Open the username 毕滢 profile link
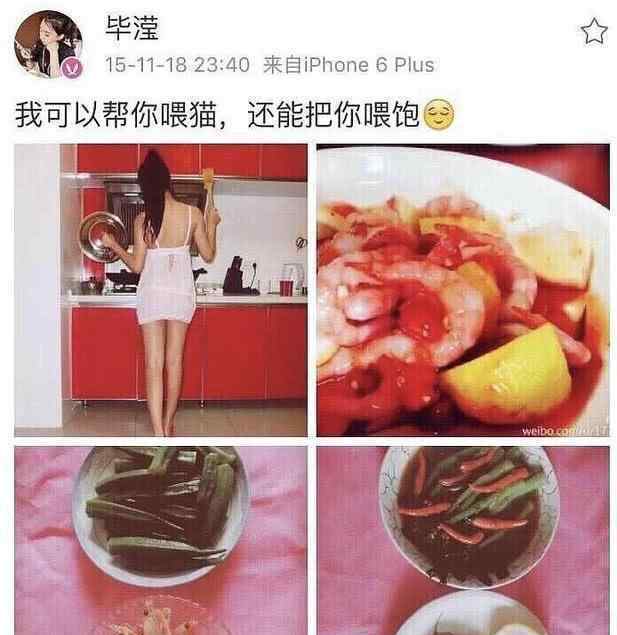617x635 pixels. (x=132, y=28)
